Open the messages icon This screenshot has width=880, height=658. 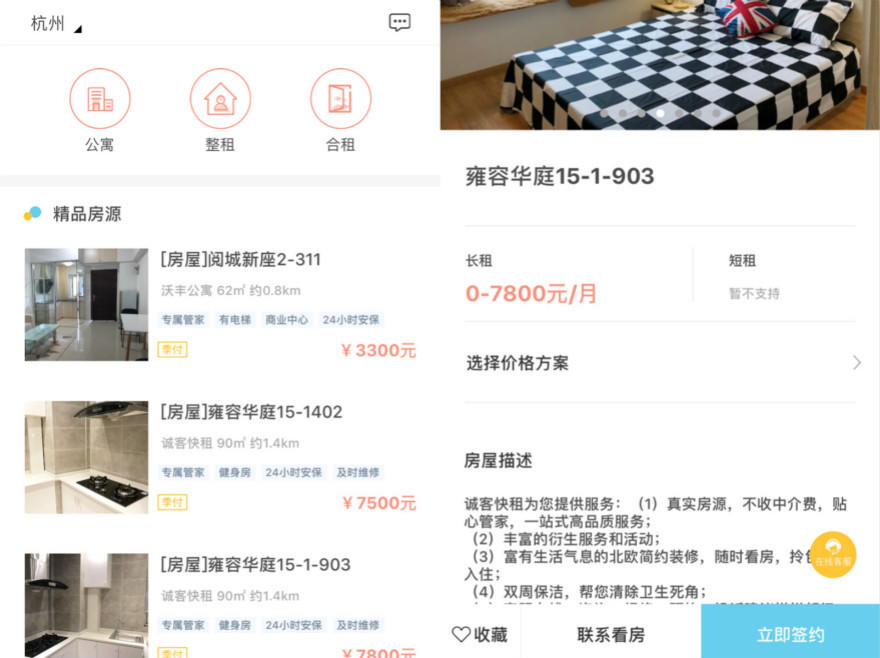[x=399, y=23]
